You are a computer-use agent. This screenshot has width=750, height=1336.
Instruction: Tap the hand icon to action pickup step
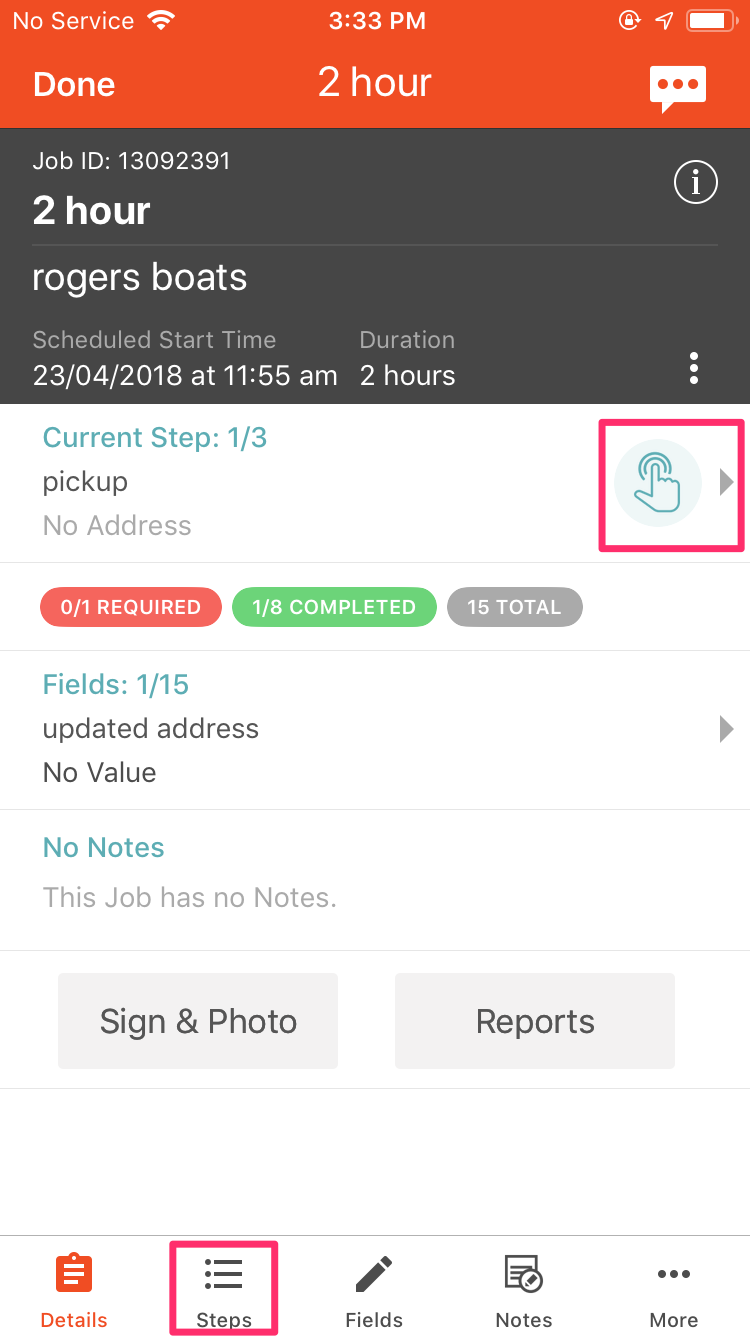coord(657,483)
